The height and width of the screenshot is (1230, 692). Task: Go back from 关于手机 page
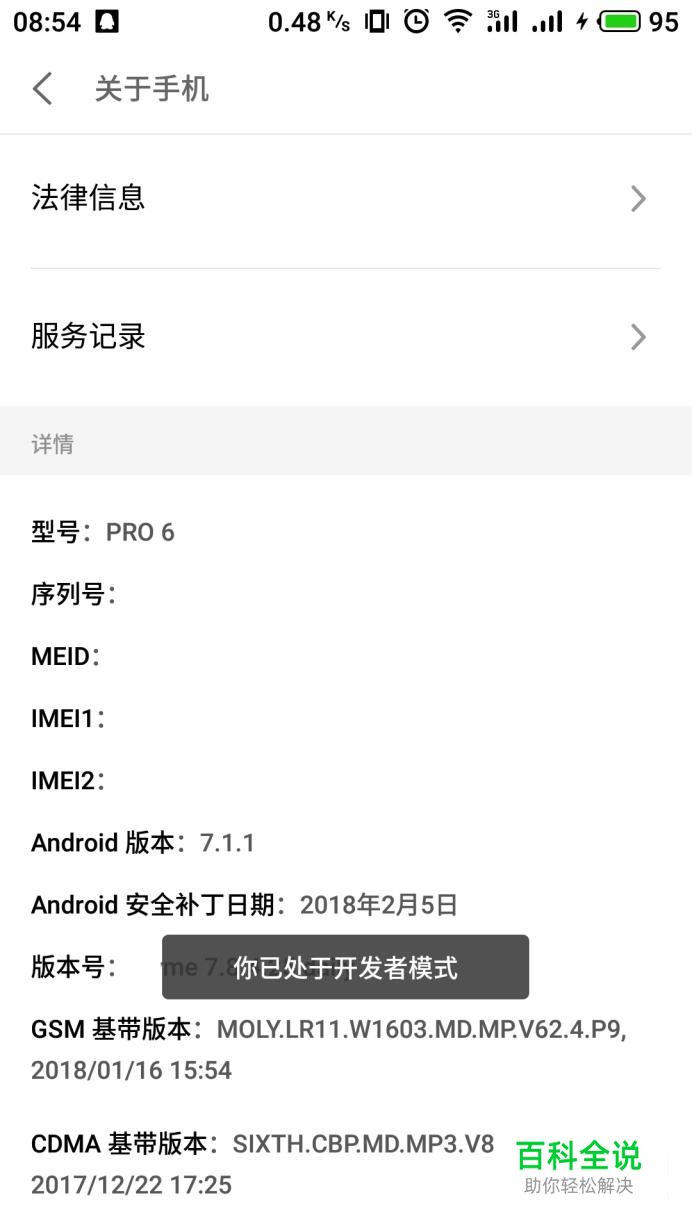pyautogui.click(x=42, y=89)
